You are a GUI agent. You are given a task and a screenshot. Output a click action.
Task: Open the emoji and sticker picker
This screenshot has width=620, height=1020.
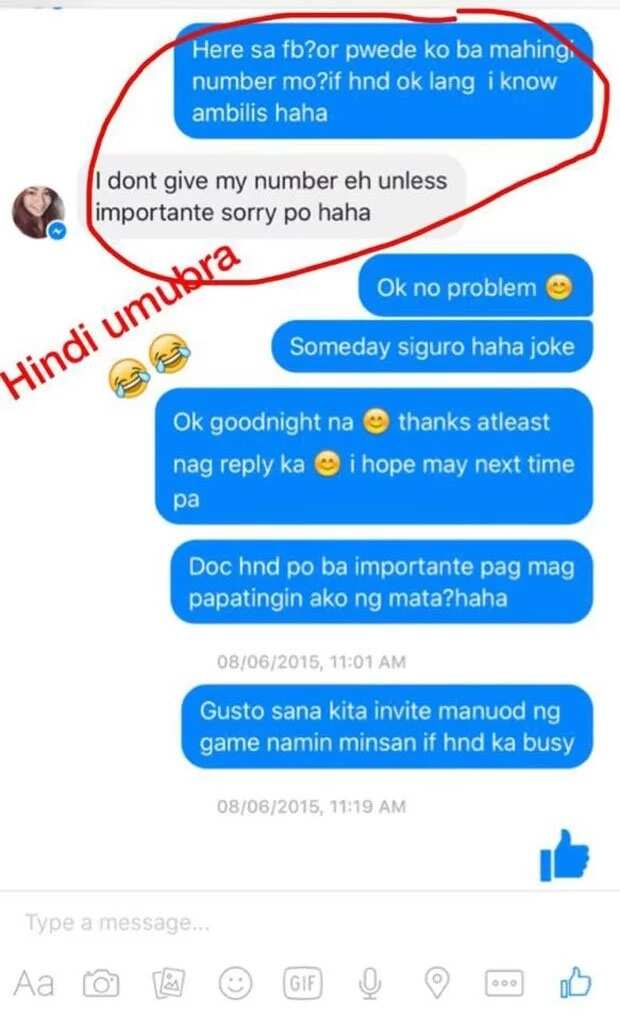236,983
